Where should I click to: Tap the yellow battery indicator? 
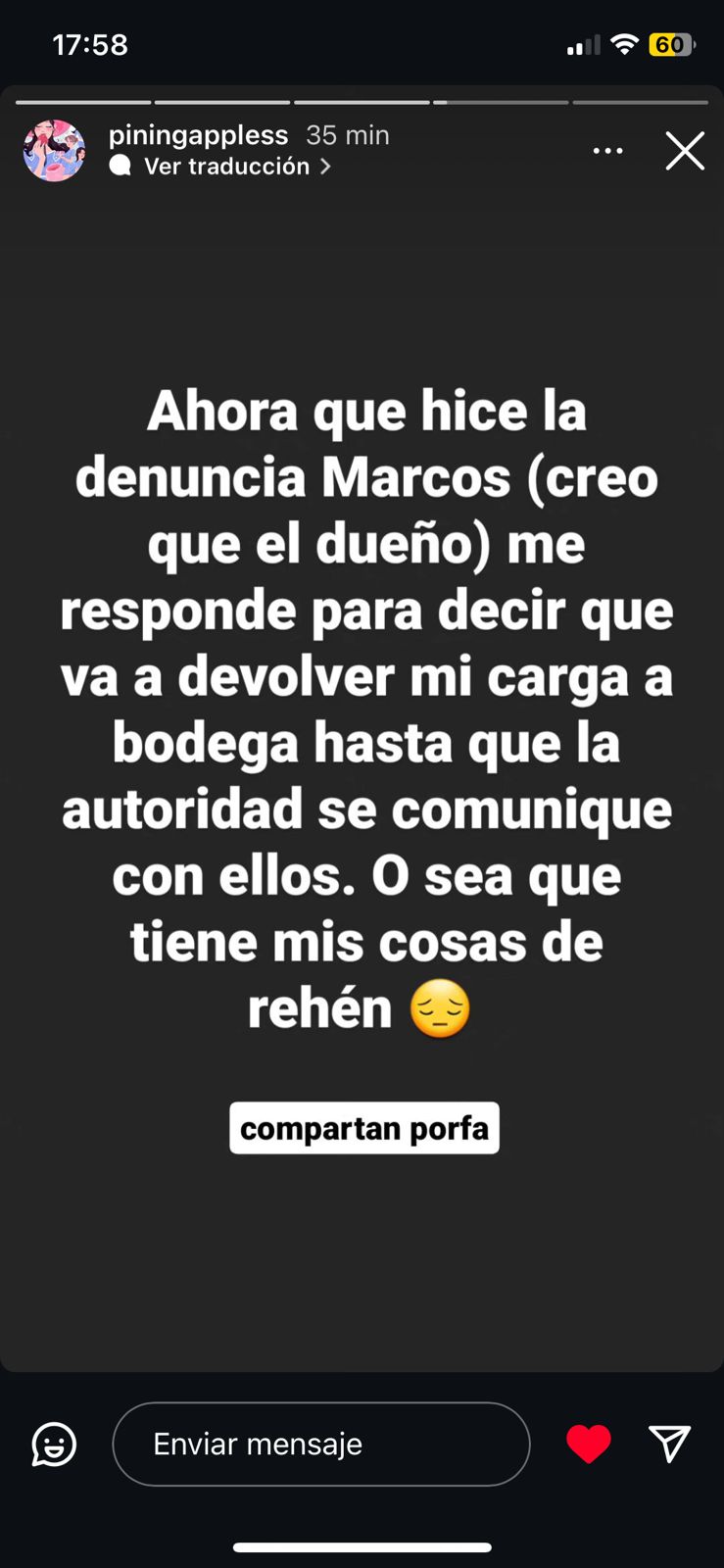pyautogui.click(x=672, y=44)
